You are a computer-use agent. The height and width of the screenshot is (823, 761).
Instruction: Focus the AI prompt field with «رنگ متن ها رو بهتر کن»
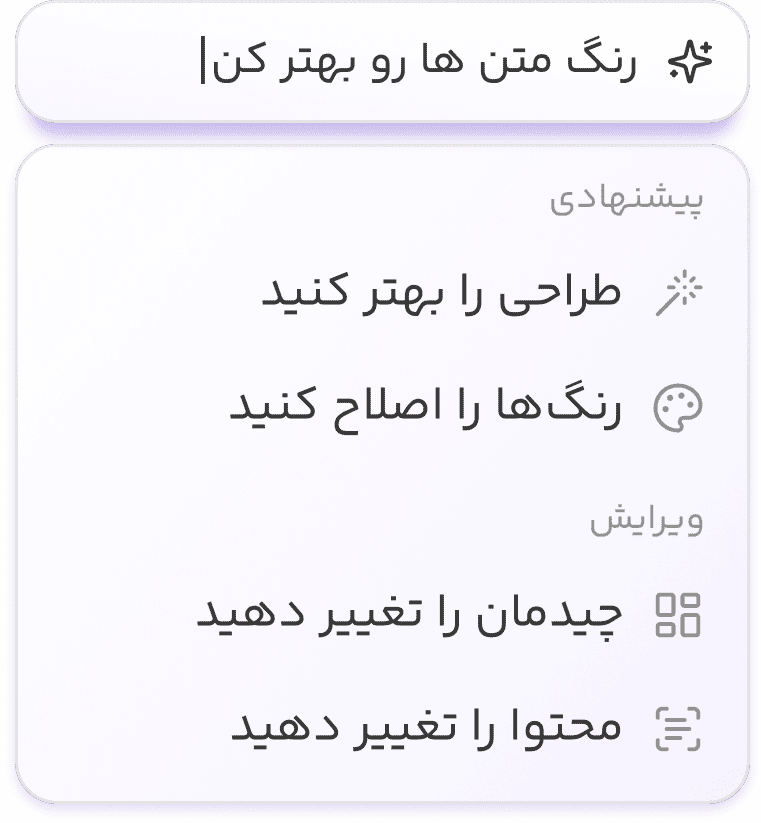(420, 64)
